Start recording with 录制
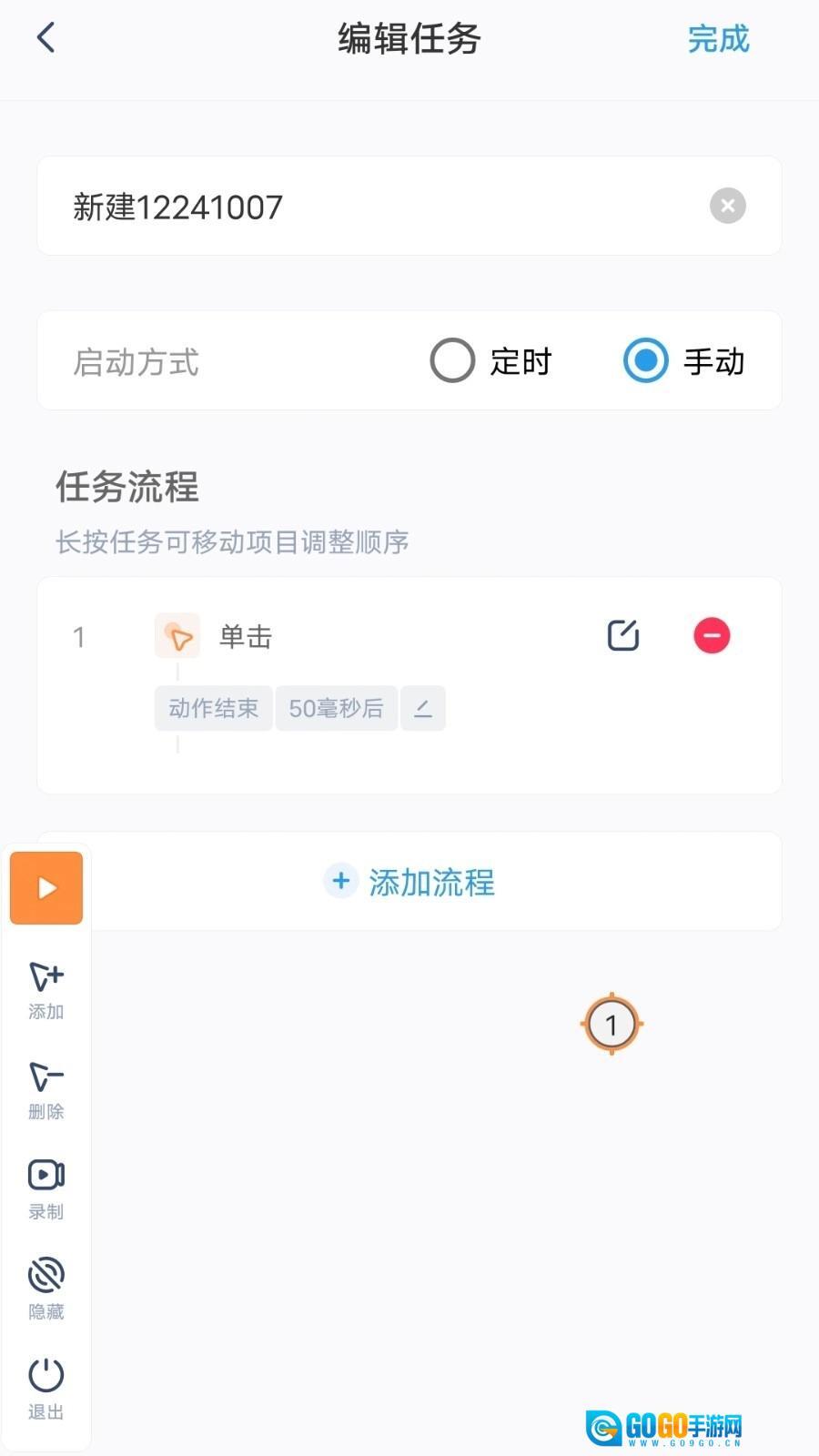Screen dimensions: 819x1456 click(x=46, y=1188)
